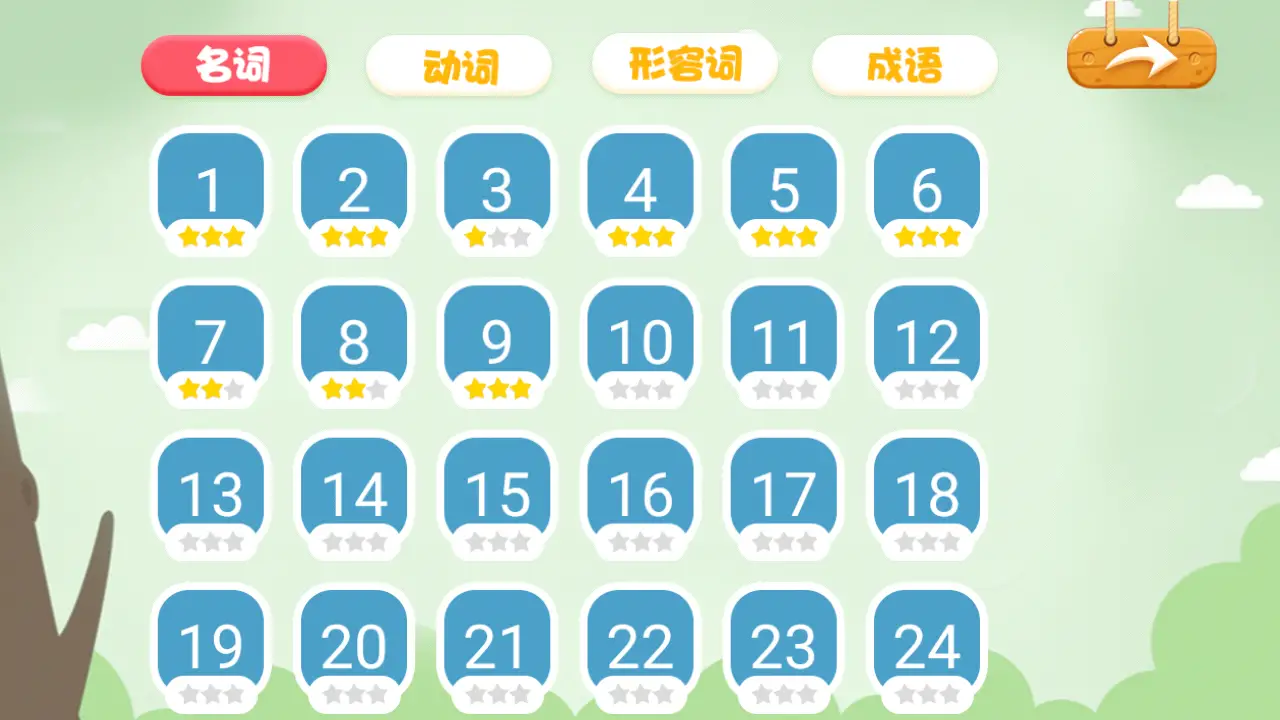This screenshot has width=1280, height=720.
Task: Replay level 3 with one star
Action: [497, 190]
